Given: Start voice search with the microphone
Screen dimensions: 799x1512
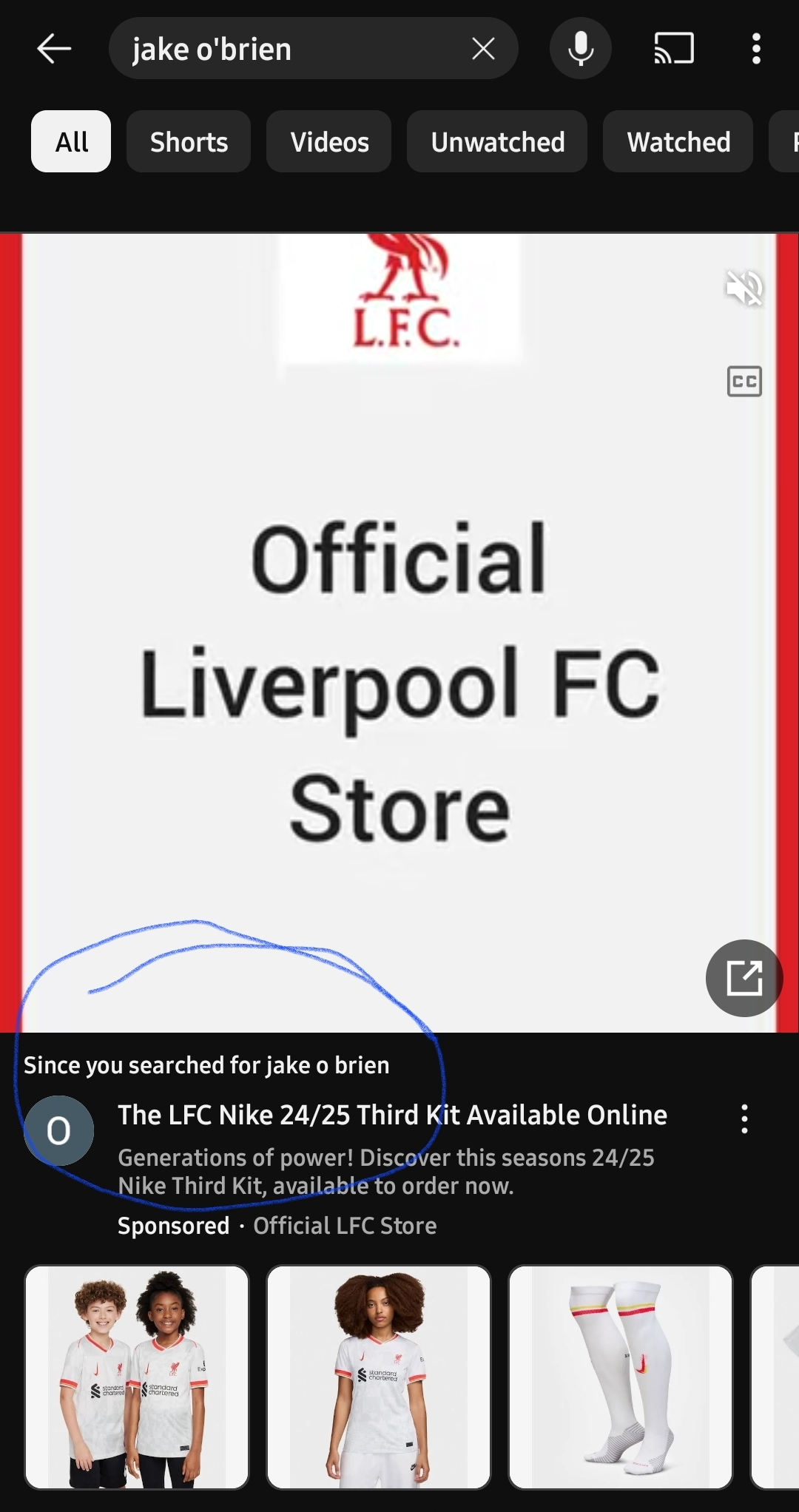Looking at the screenshot, I should point(581,50).
